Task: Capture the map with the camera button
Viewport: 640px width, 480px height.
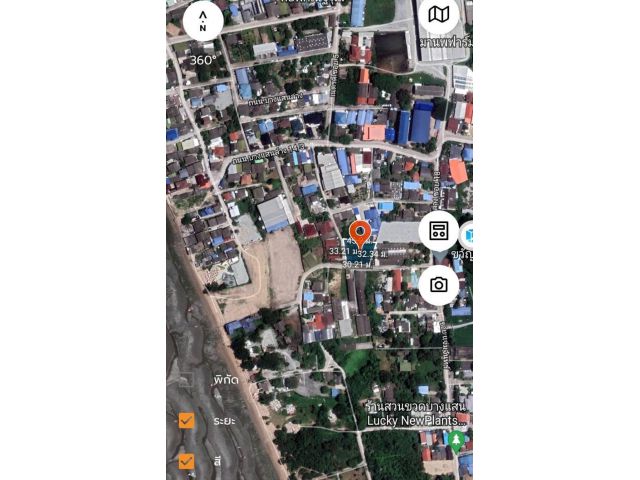Action: (x=438, y=285)
